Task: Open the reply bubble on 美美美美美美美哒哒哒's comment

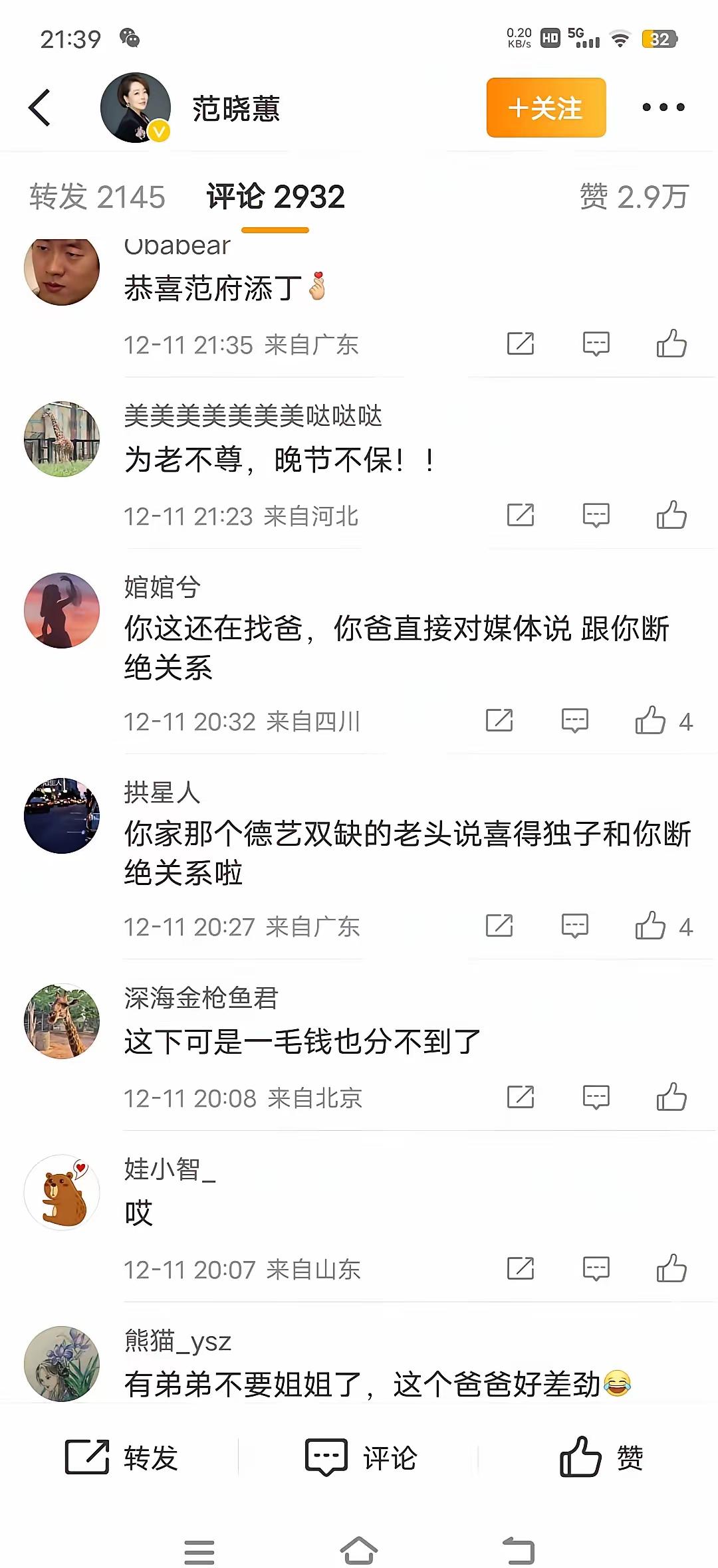Action: coord(596,515)
